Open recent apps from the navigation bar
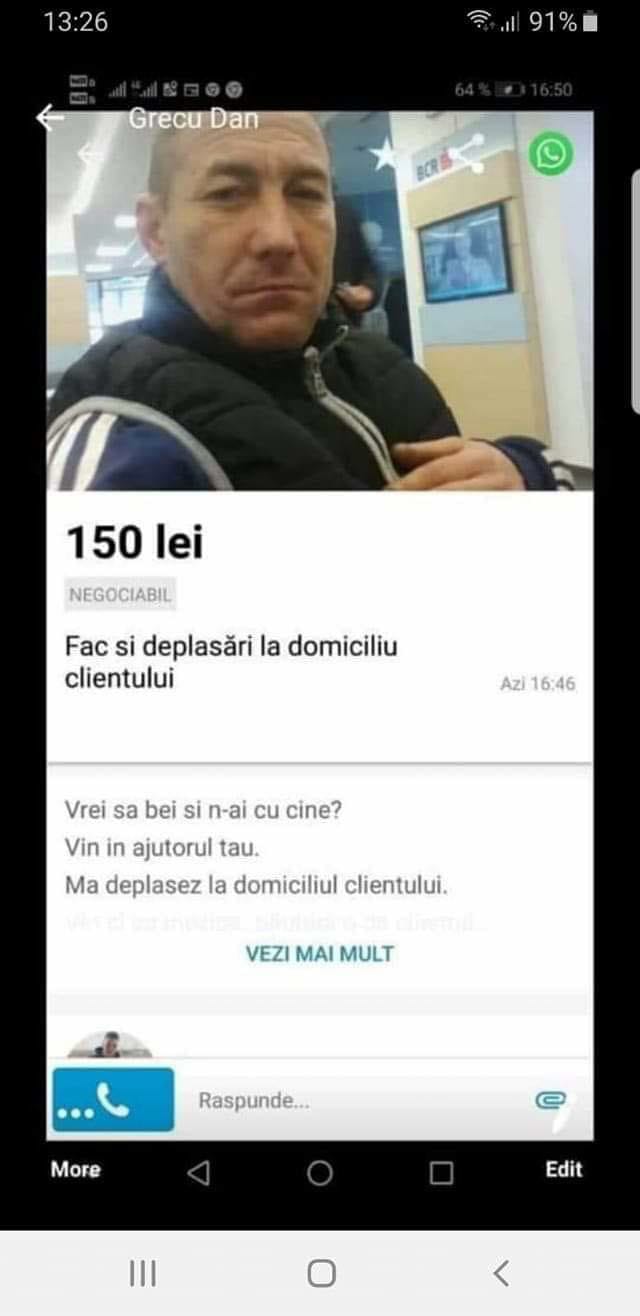Image resolution: width=640 pixels, height=1316 pixels. 144,1273
